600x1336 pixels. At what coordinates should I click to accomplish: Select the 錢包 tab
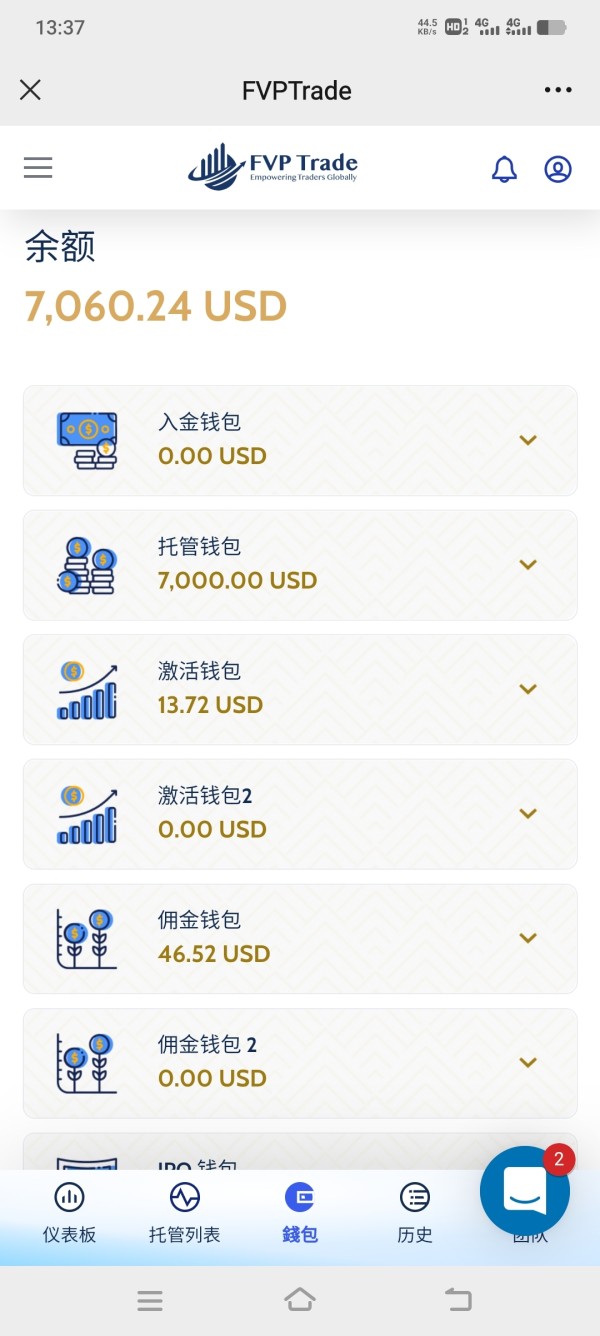click(x=300, y=1213)
